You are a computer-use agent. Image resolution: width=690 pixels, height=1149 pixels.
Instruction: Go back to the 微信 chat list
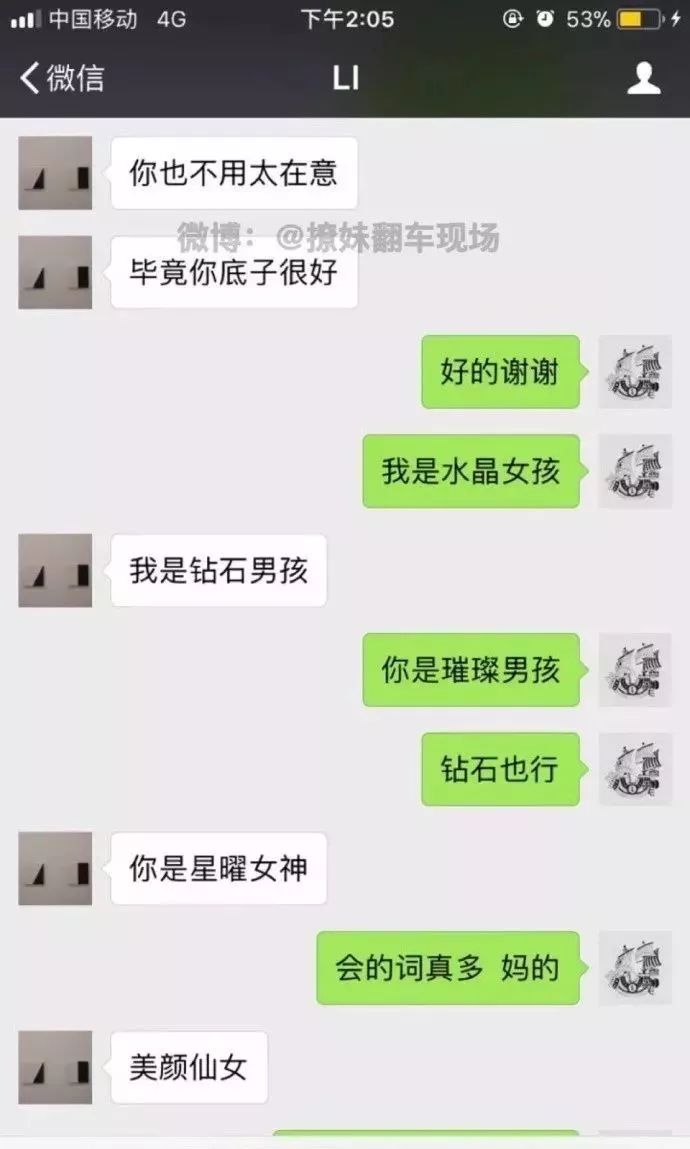[x=62, y=78]
